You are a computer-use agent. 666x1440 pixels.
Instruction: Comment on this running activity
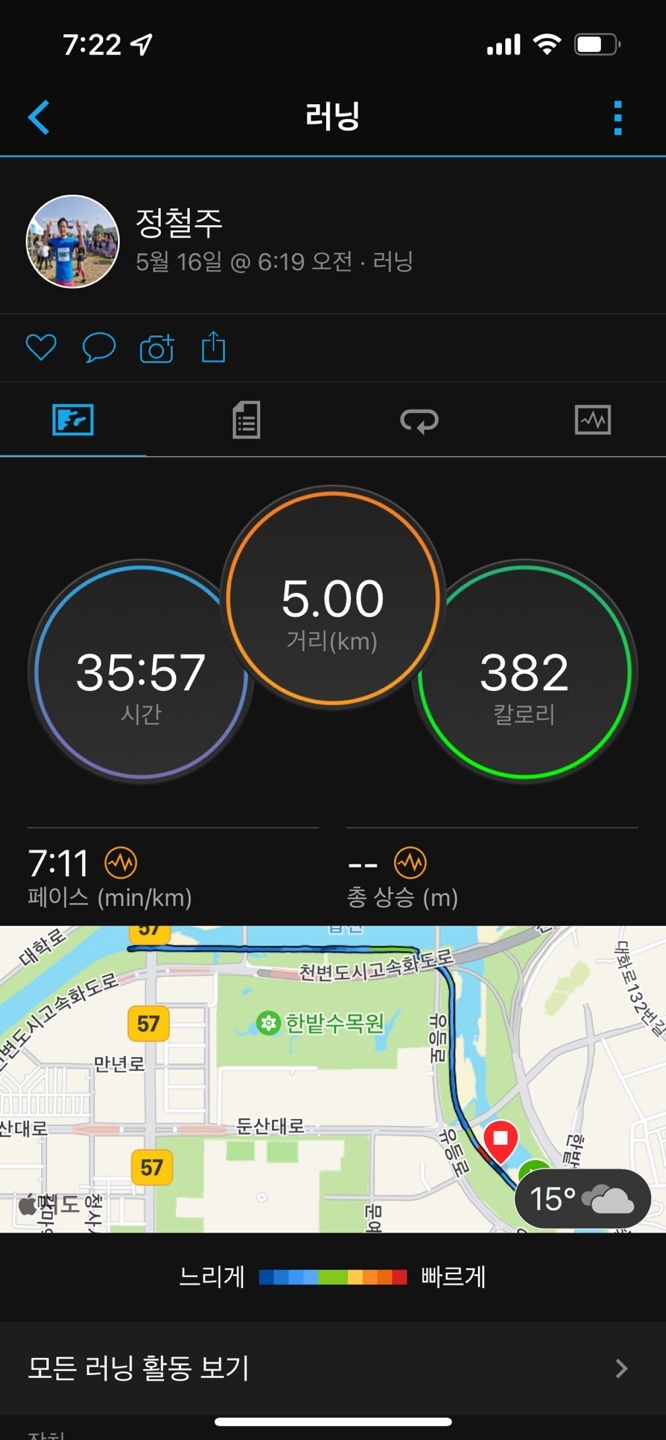pyautogui.click(x=98, y=348)
